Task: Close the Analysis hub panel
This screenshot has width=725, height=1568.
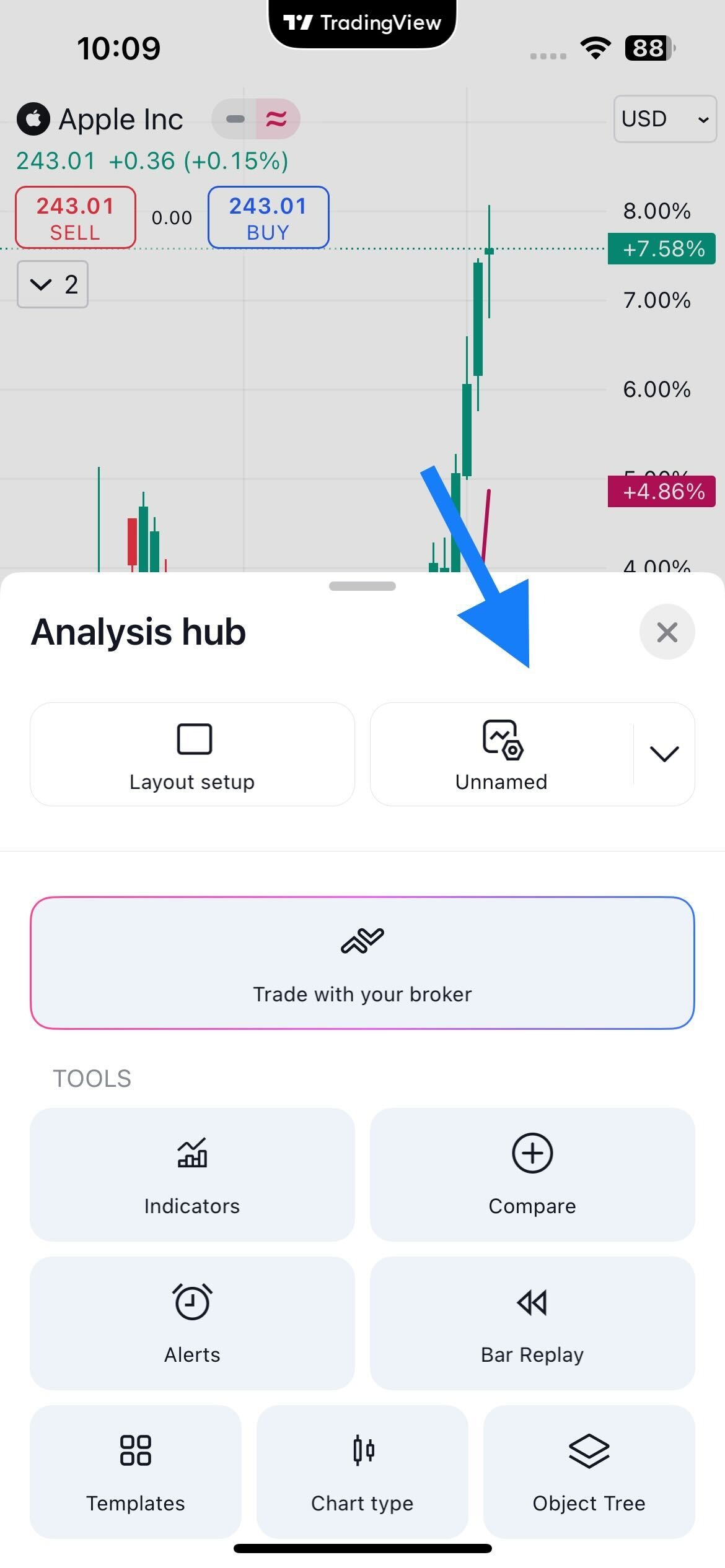Action: (667, 632)
